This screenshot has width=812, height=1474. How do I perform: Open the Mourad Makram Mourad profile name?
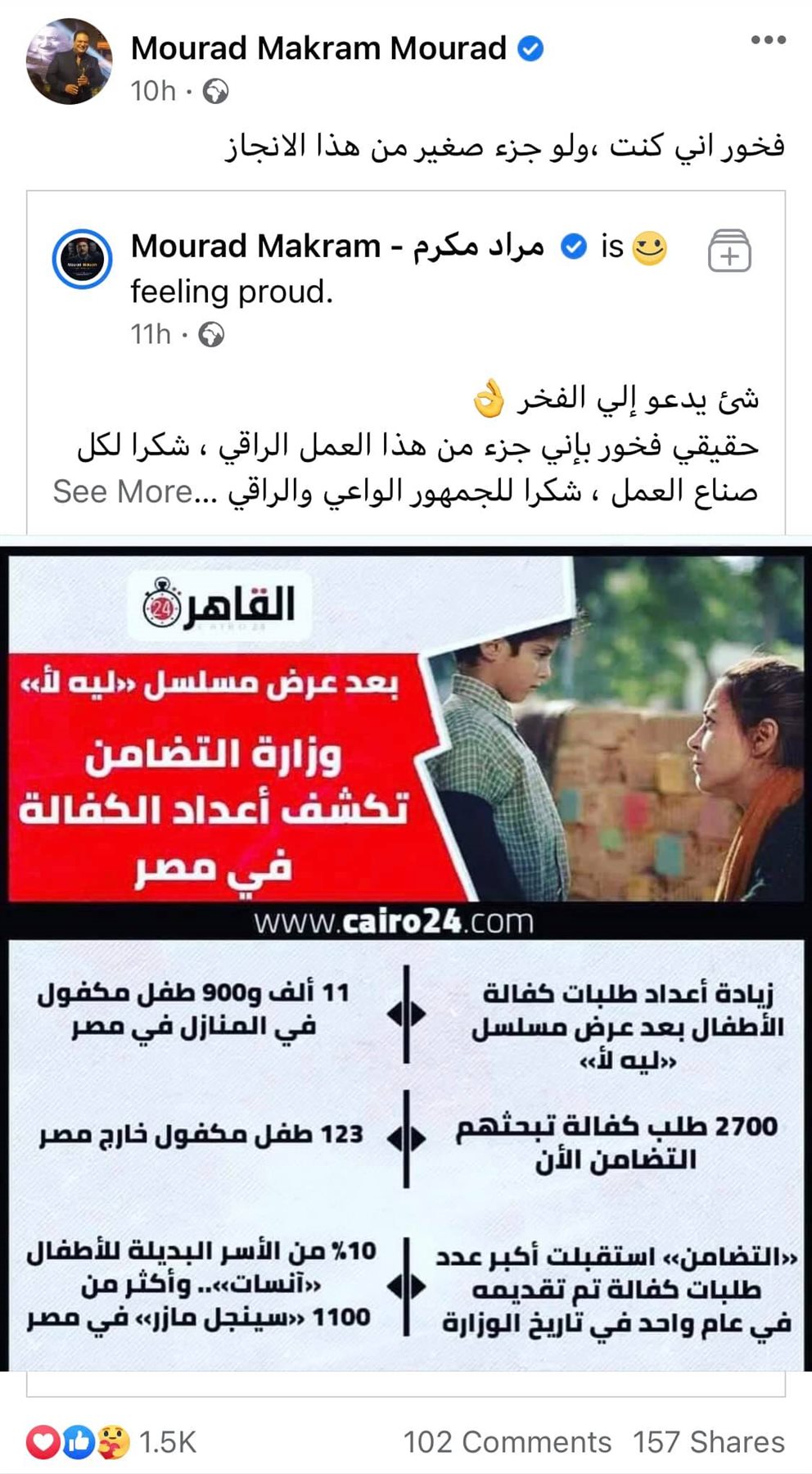click(318, 48)
